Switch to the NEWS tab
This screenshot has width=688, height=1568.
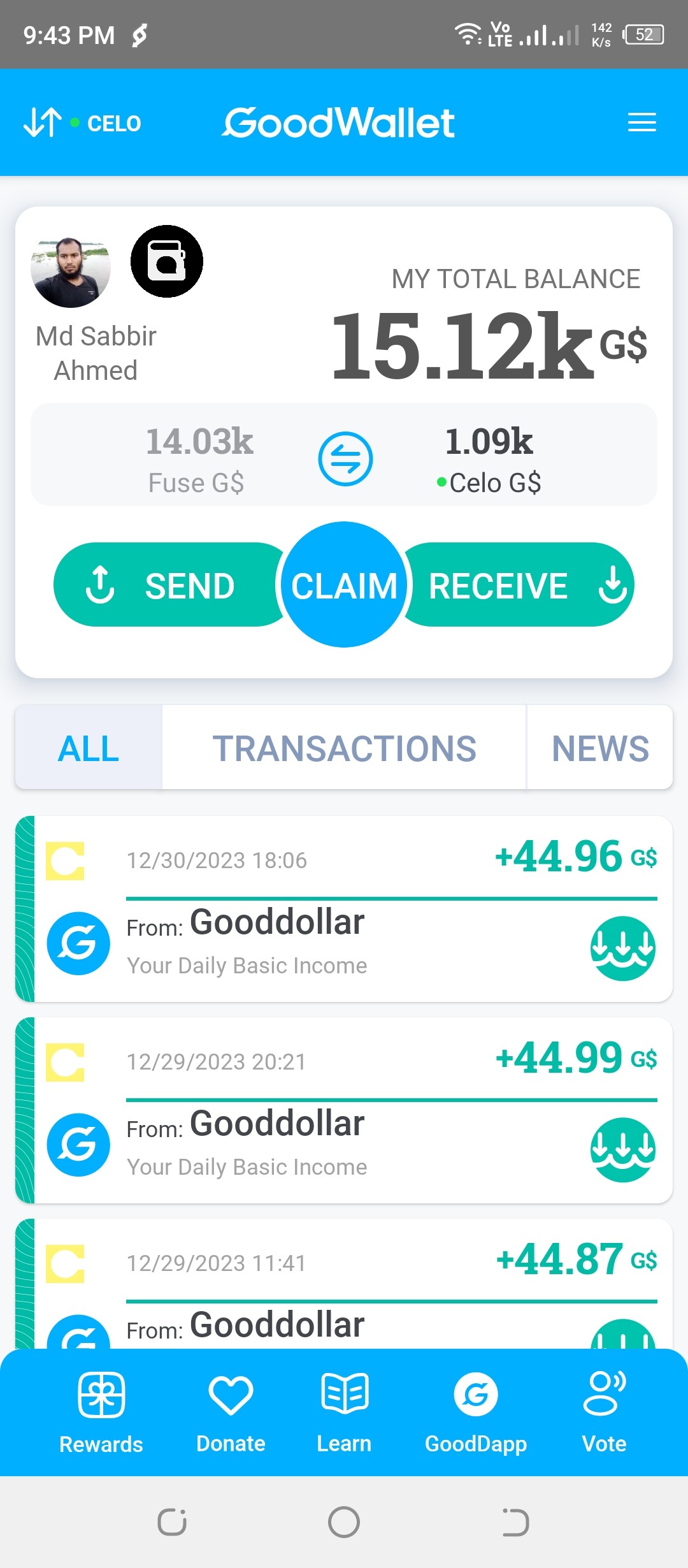coord(599,748)
